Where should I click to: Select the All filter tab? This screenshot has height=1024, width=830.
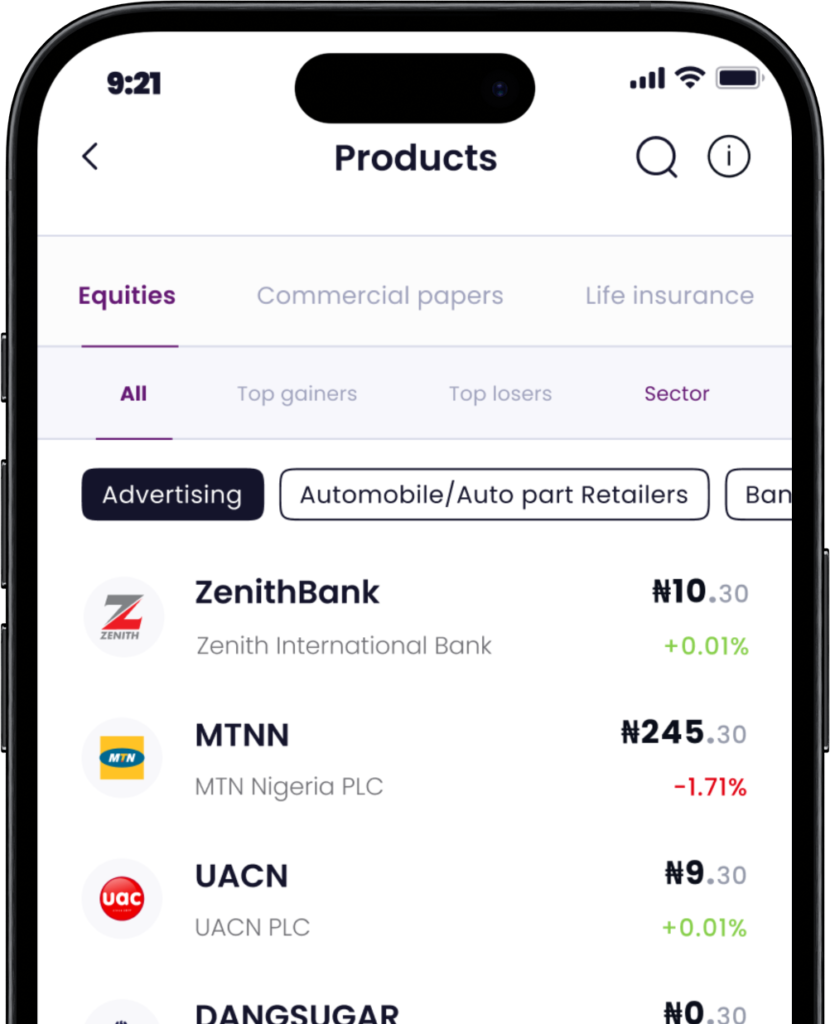(134, 394)
